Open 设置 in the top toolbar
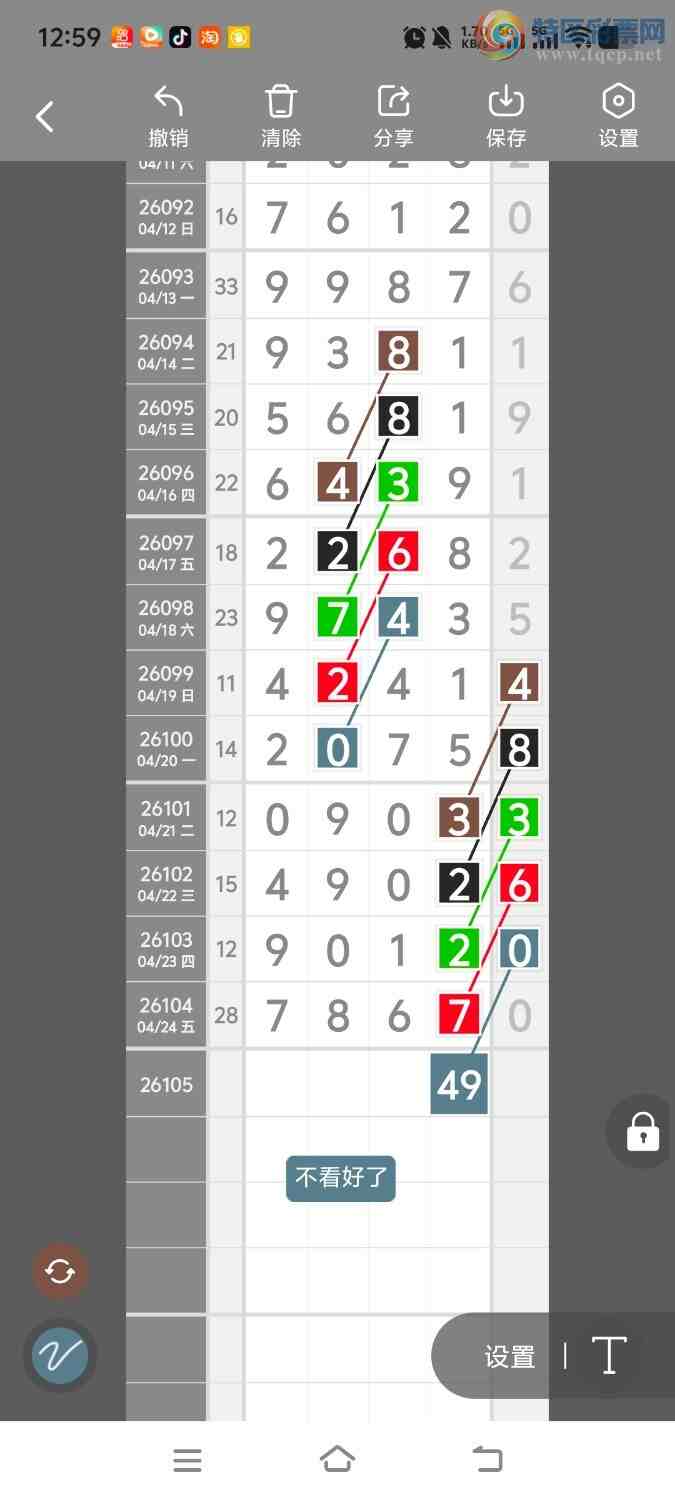This screenshot has width=675, height=1500. 618,116
